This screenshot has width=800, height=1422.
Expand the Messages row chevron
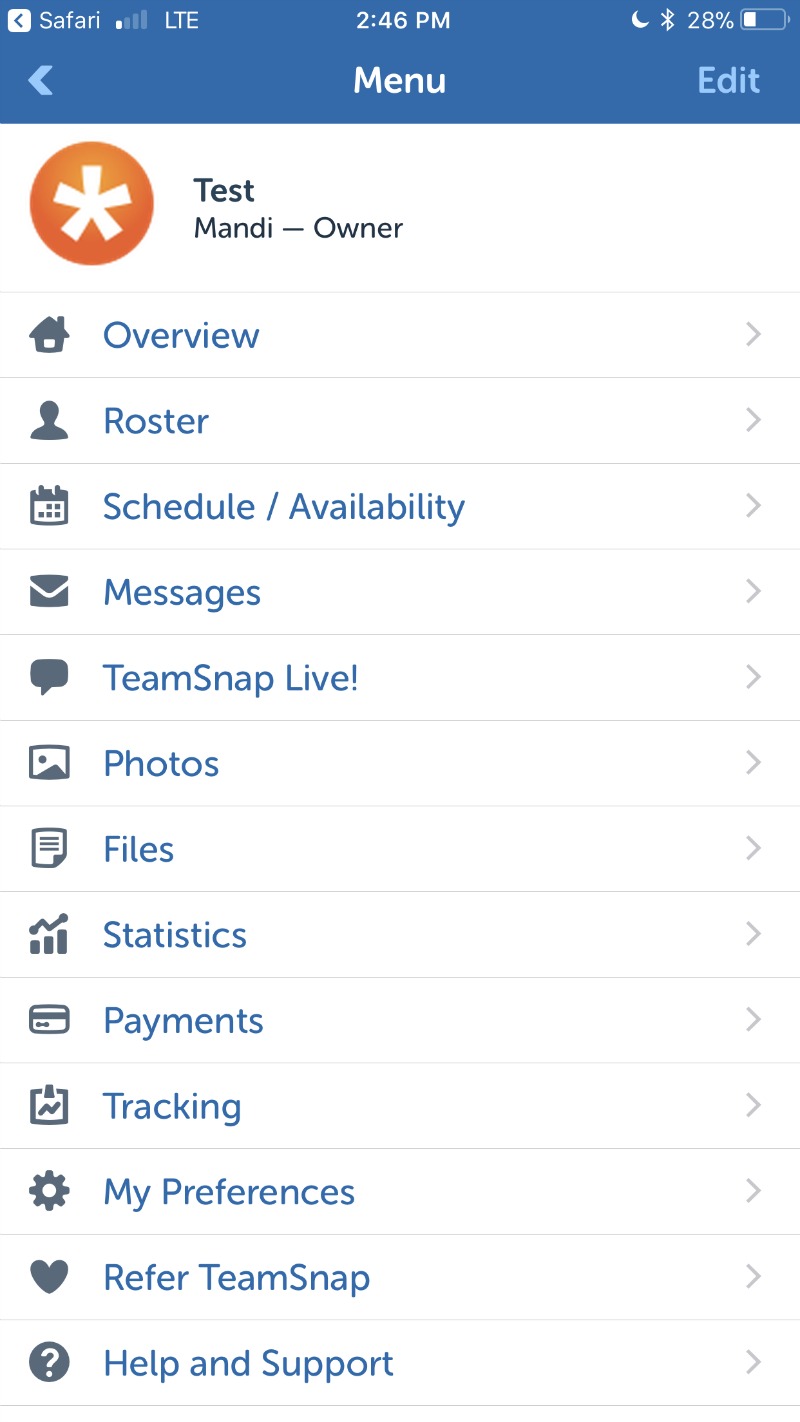(x=753, y=591)
